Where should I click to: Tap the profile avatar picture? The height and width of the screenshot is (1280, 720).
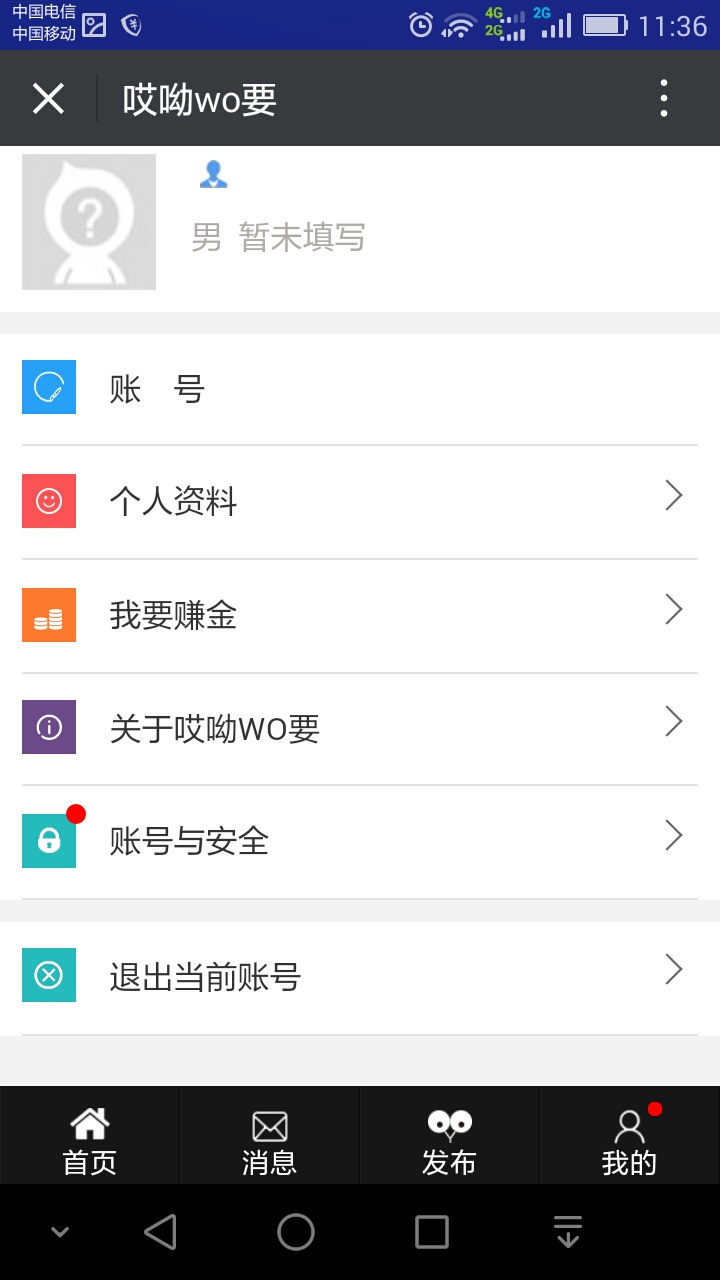pos(89,221)
